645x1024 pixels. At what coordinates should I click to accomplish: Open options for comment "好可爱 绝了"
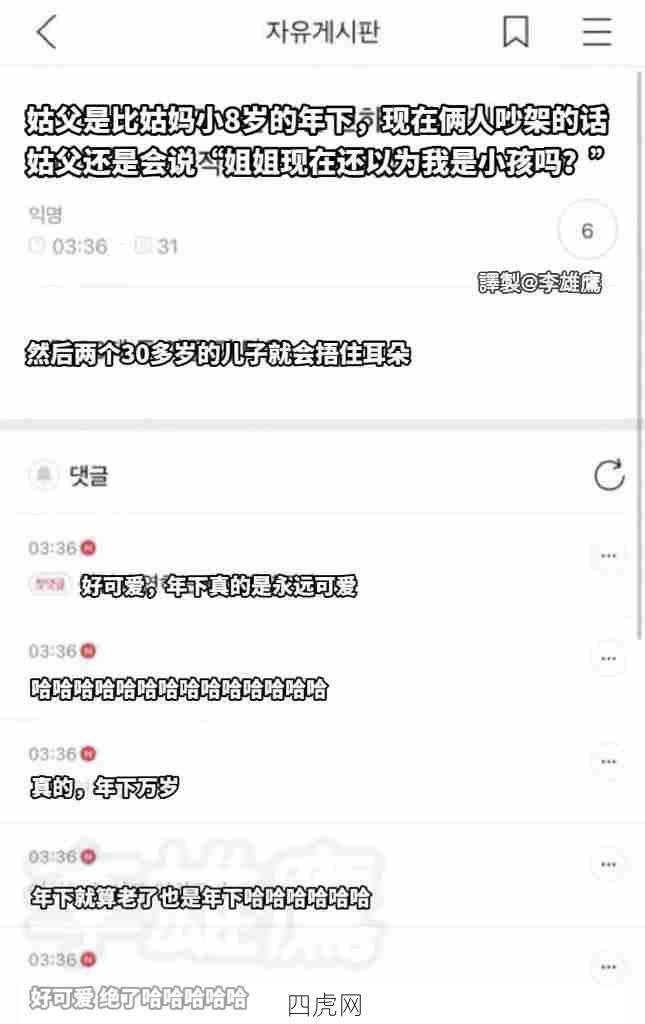click(x=608, y=967)
